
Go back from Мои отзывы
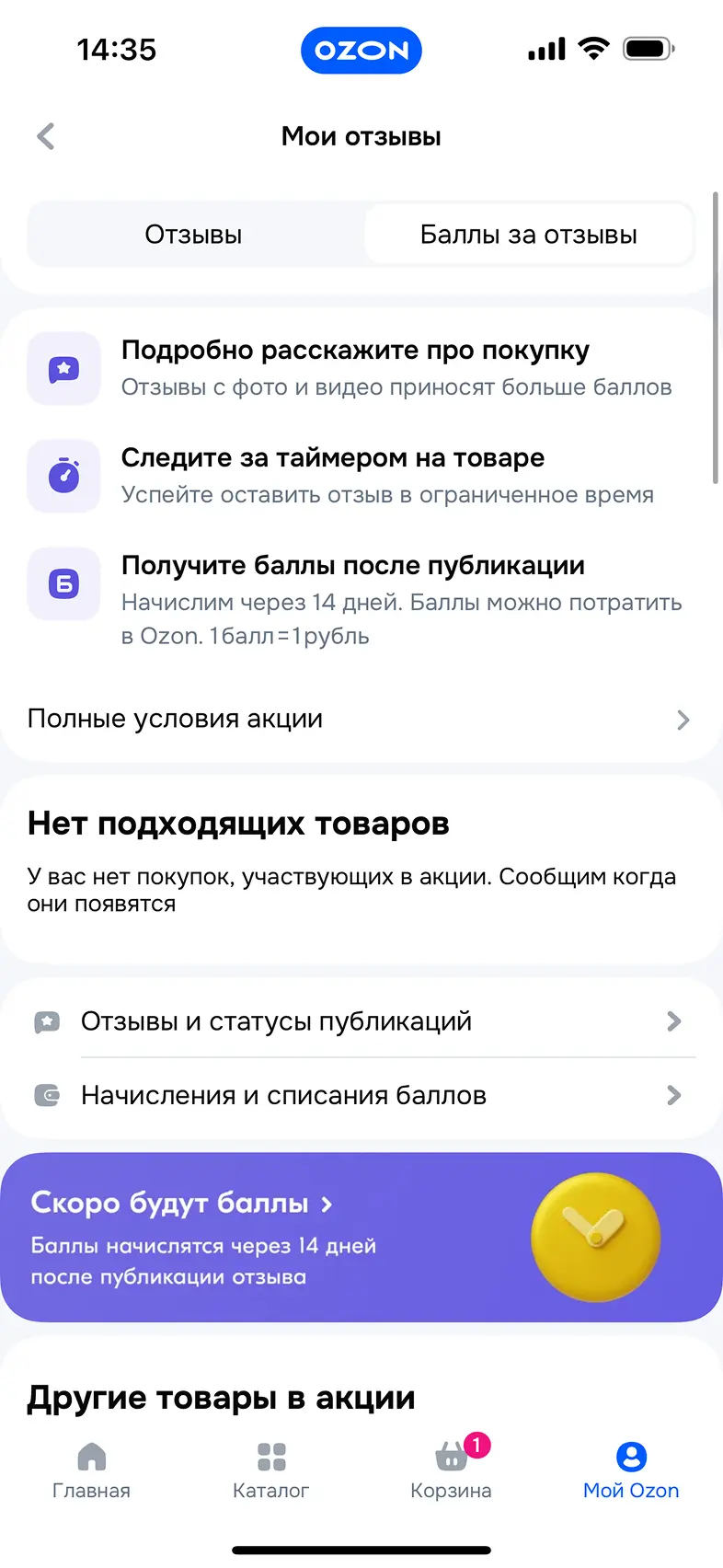point(46,136)
